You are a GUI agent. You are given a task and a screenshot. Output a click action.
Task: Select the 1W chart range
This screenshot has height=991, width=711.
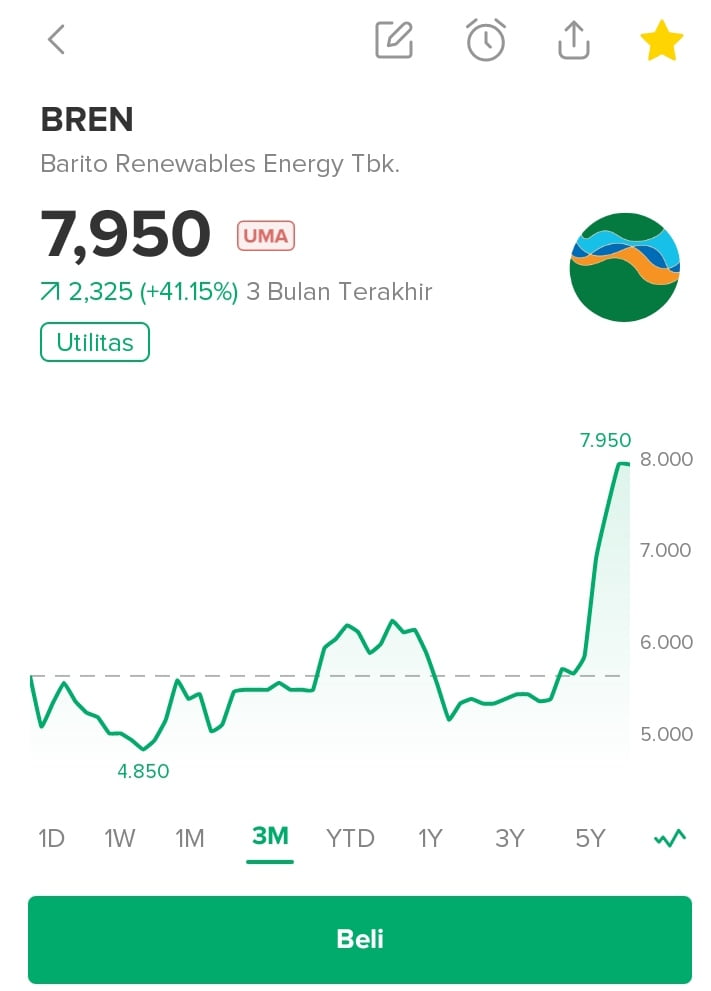pyautogui.click(x=120, y=838)
